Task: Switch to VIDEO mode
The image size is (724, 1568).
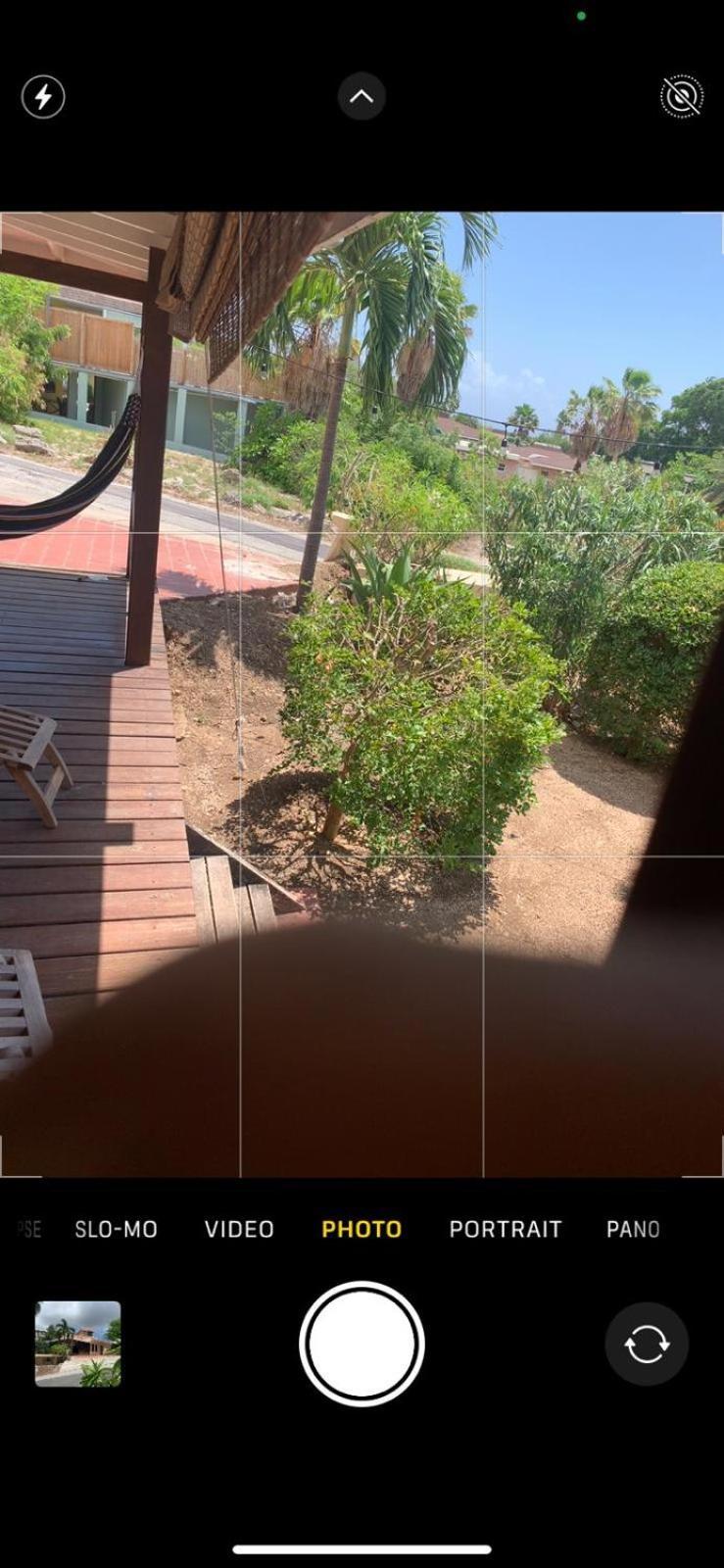Action: [239, 1229]
